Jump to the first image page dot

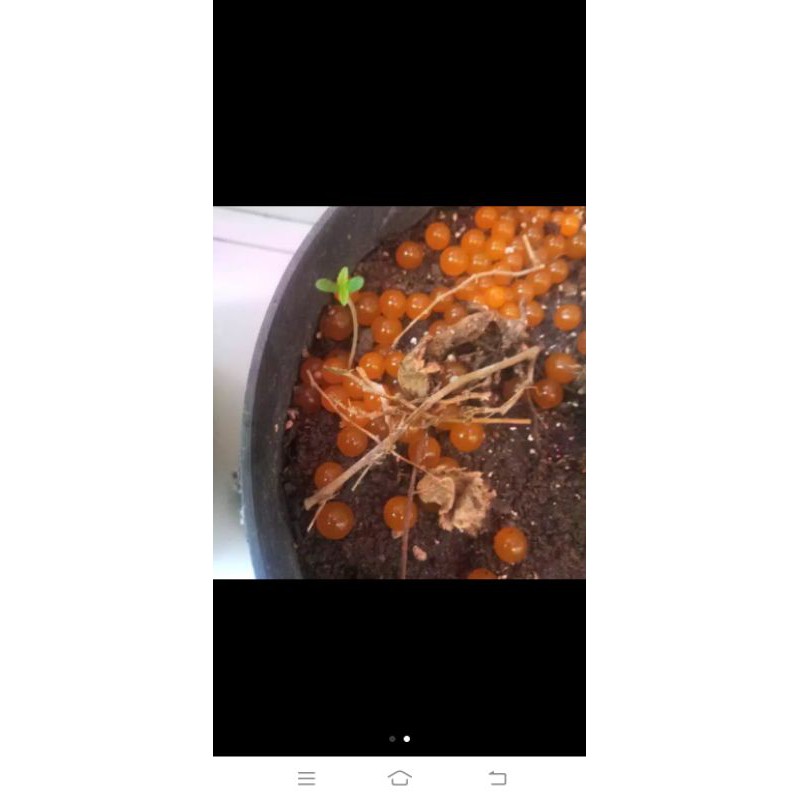pyautogui.click(x=392, y=739)
